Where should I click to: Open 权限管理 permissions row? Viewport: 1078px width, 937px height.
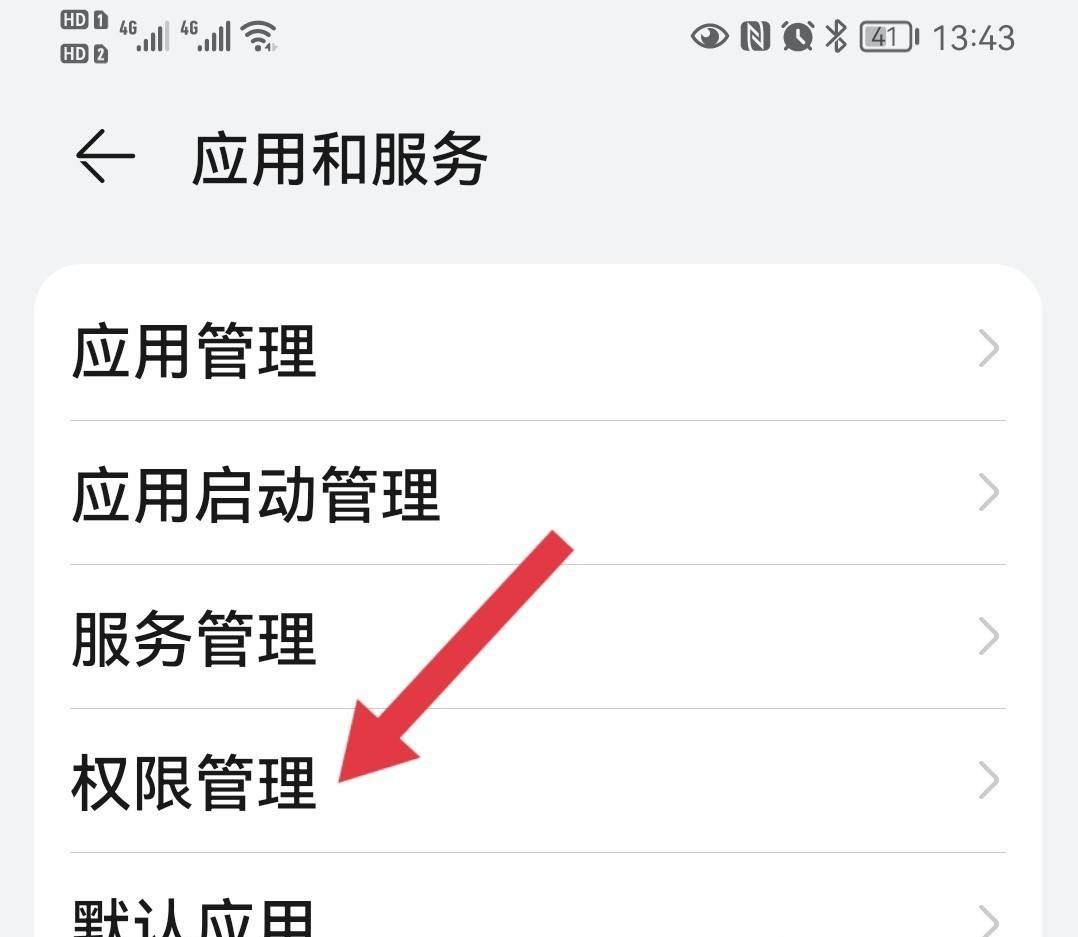click(x=537, y=781)
